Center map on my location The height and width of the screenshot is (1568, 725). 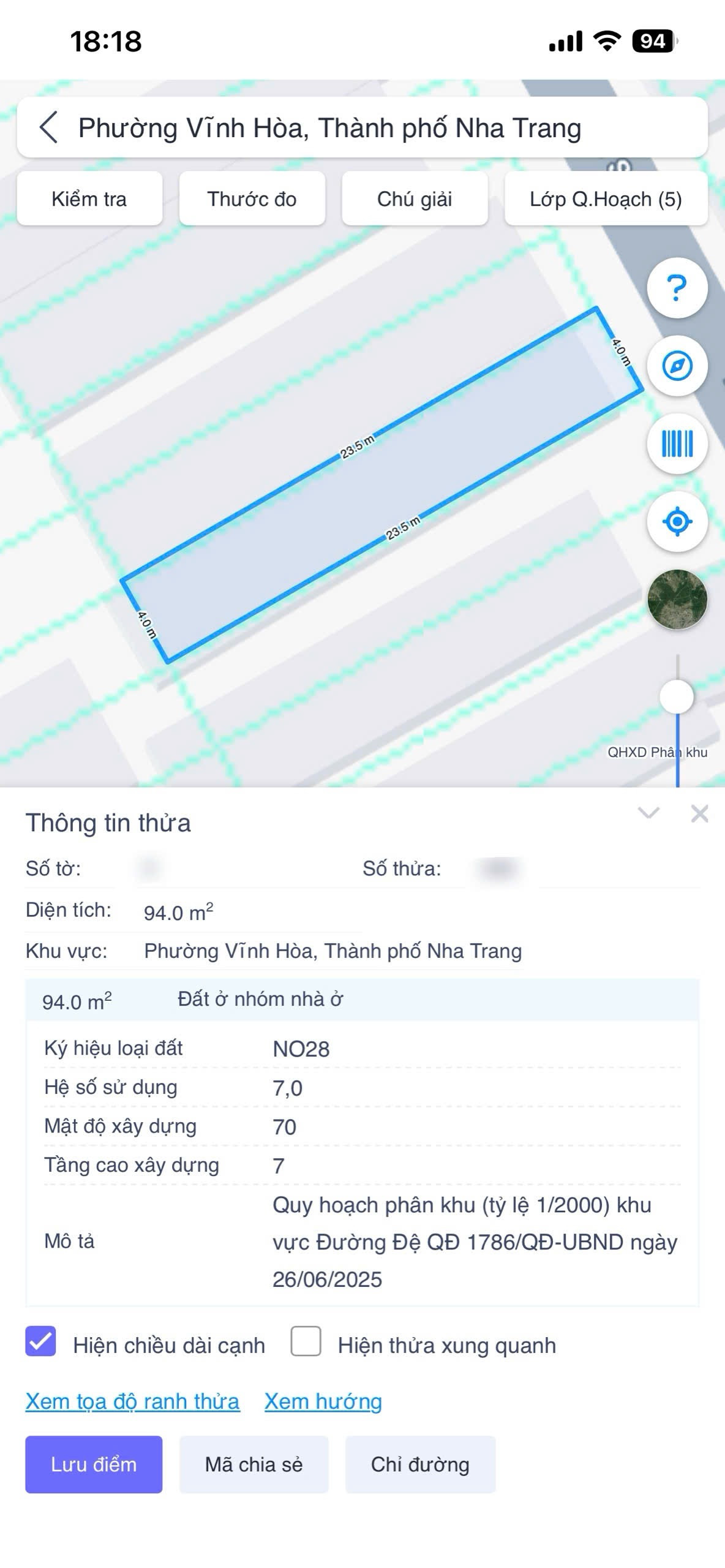coord(677,522)
